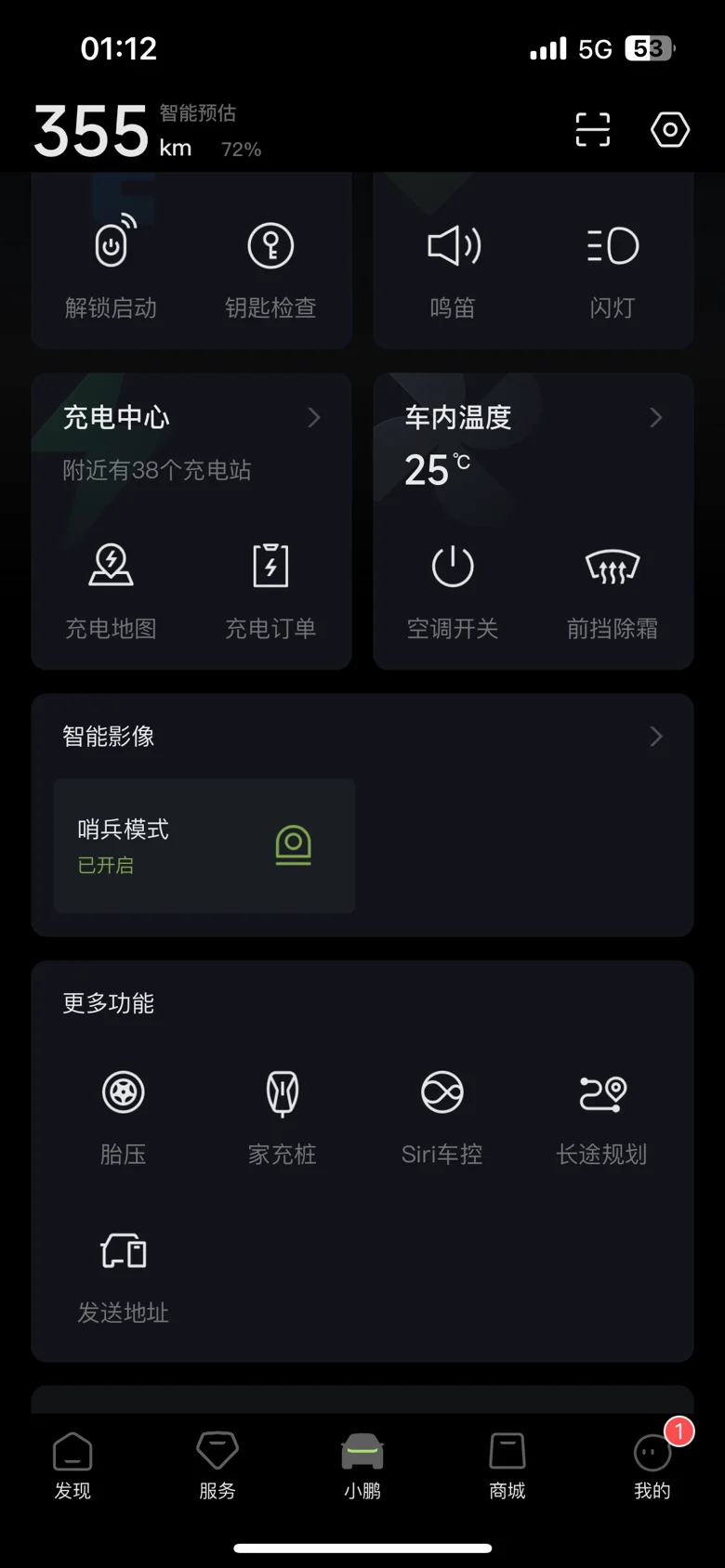Open 家充桩 home charger
The width and height of the screenshot is (725, 1568).
[x=283, y=1117]
